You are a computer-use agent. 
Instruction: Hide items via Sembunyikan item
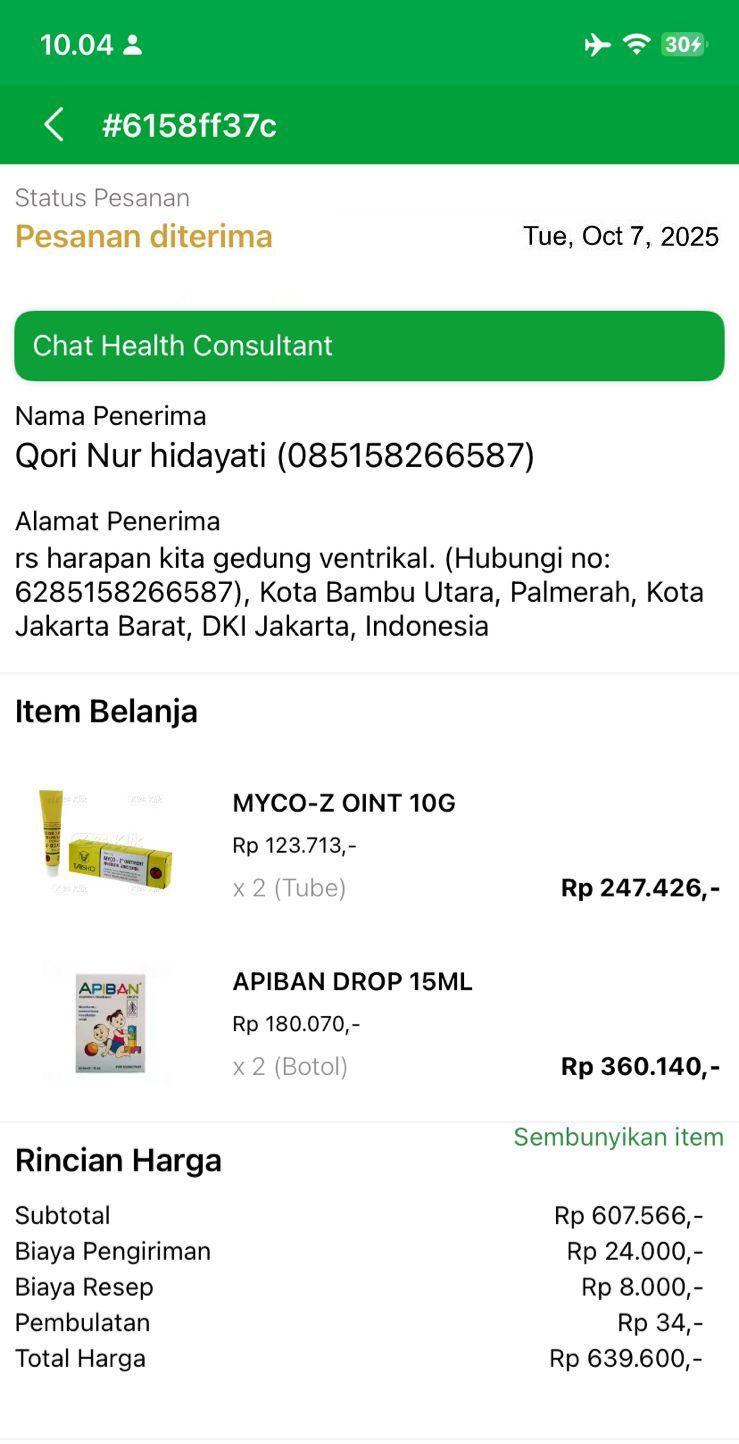click(618, 1137)
